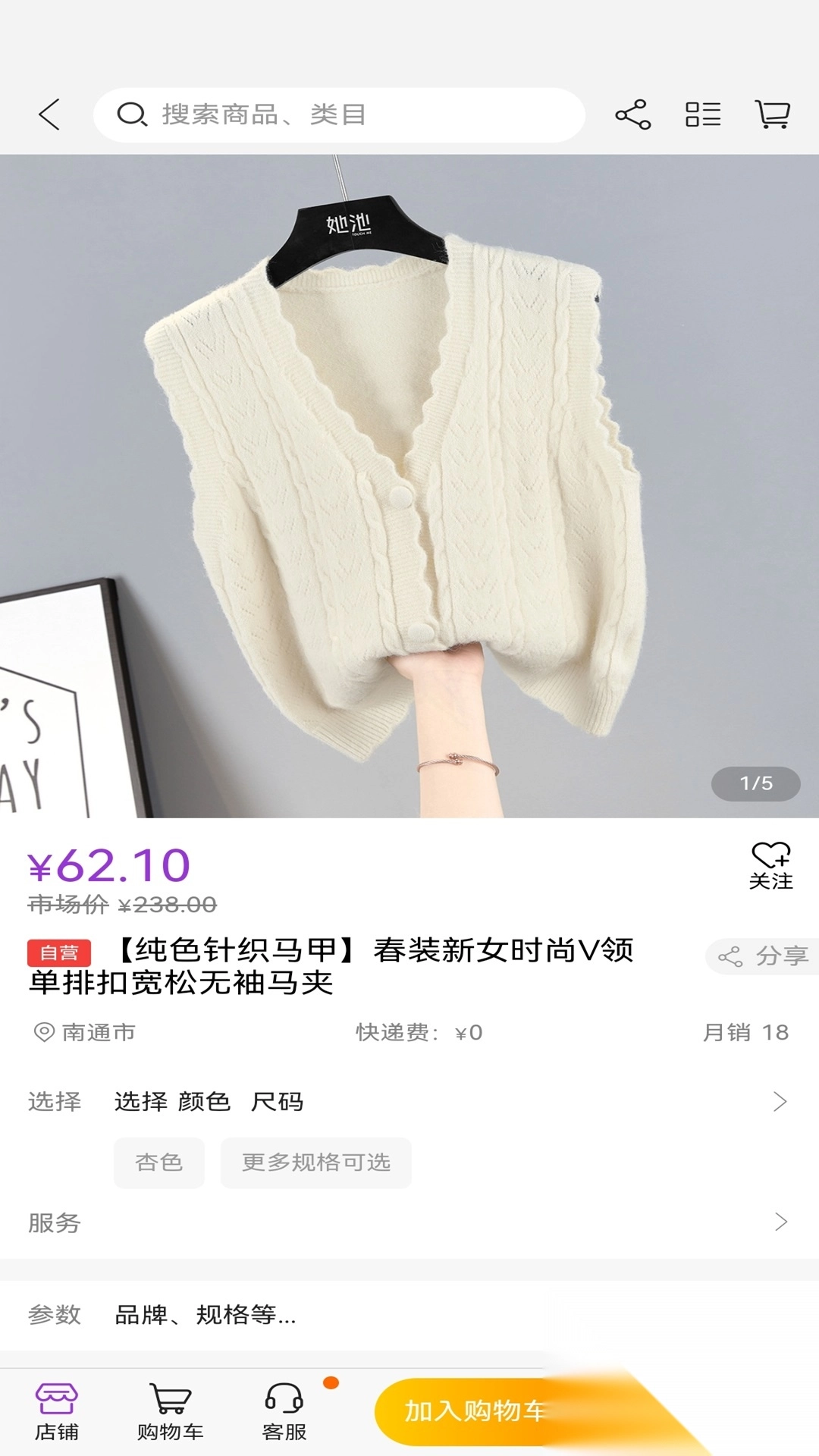Select the 杏色 color chip
This screenshot has height=1456, width=819.
click(x=159, y=1163)
